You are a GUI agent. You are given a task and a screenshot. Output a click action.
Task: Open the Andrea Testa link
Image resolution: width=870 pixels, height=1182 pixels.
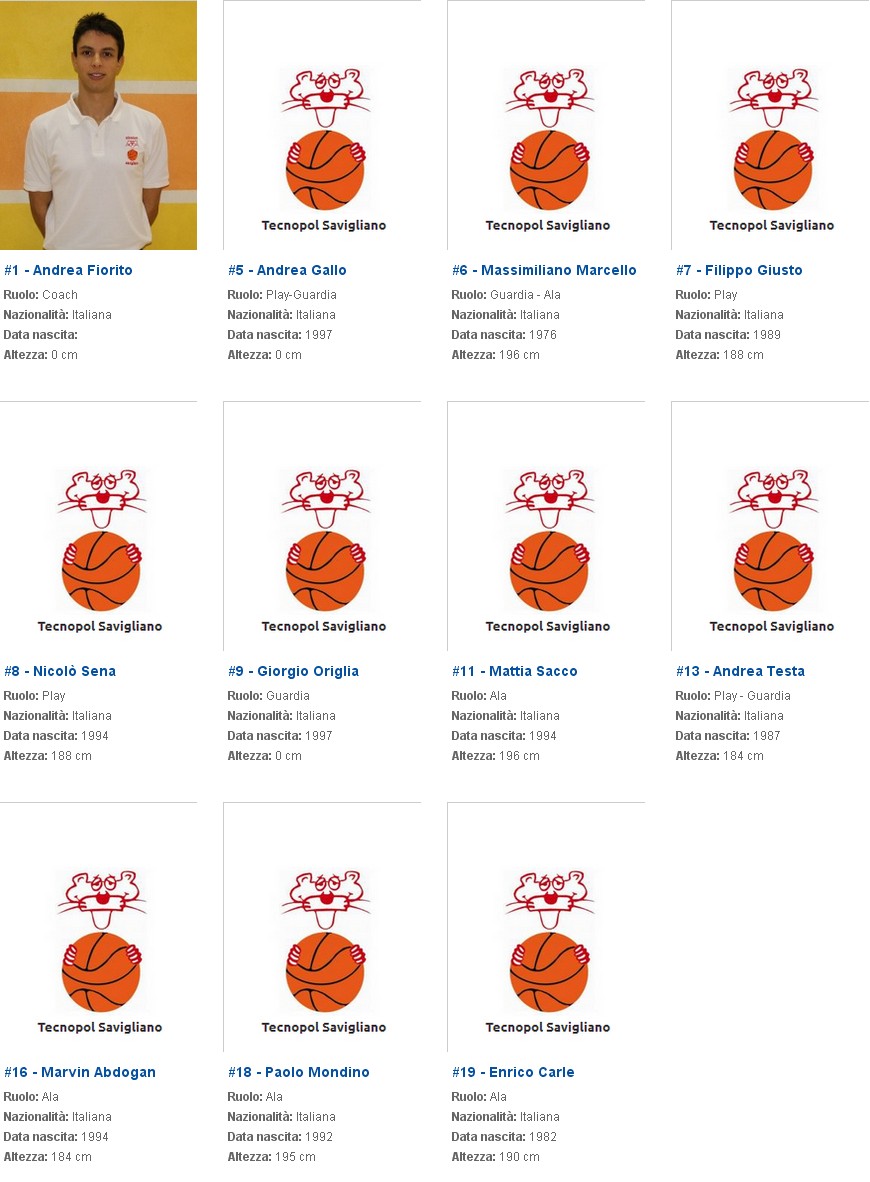[x=740, y=671]
